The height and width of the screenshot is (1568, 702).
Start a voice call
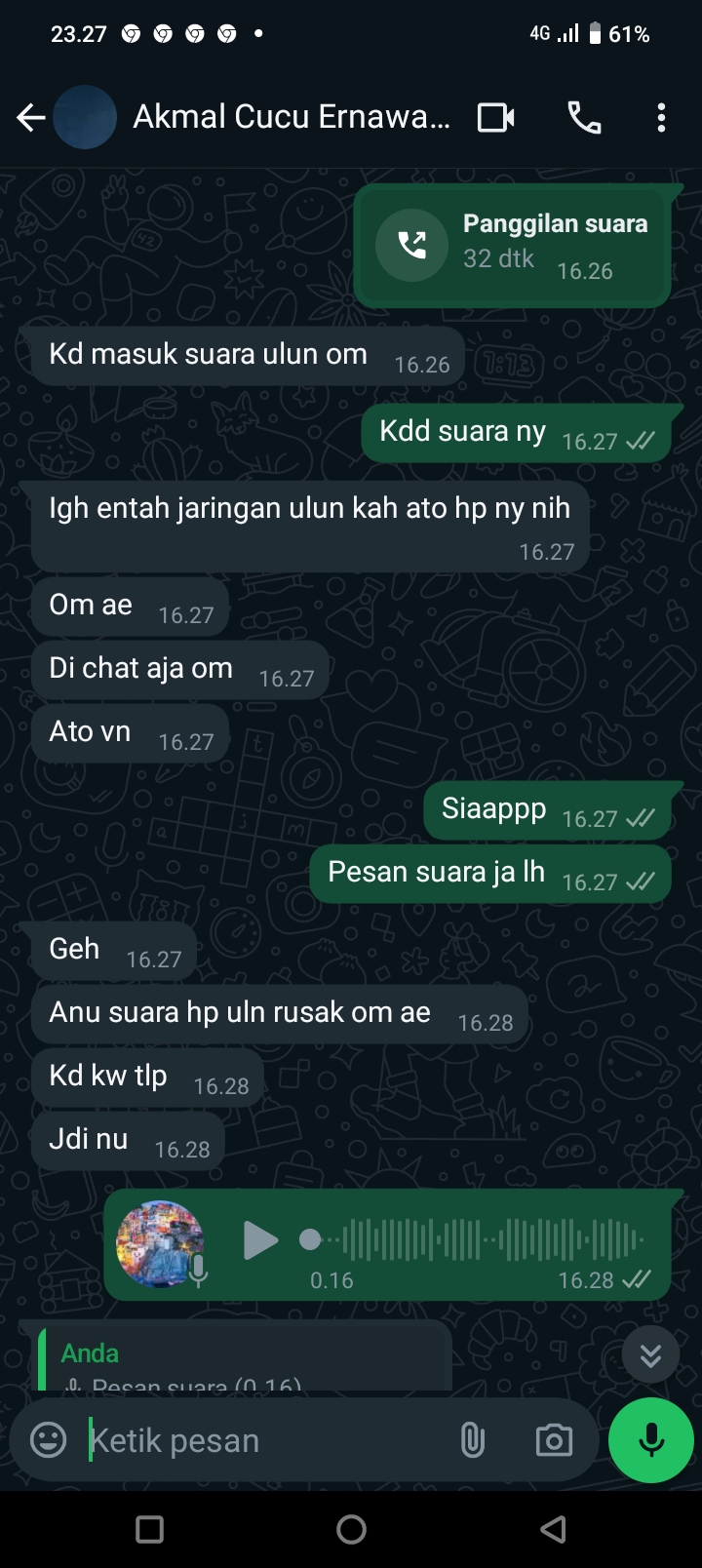click(x=584, y=118)
